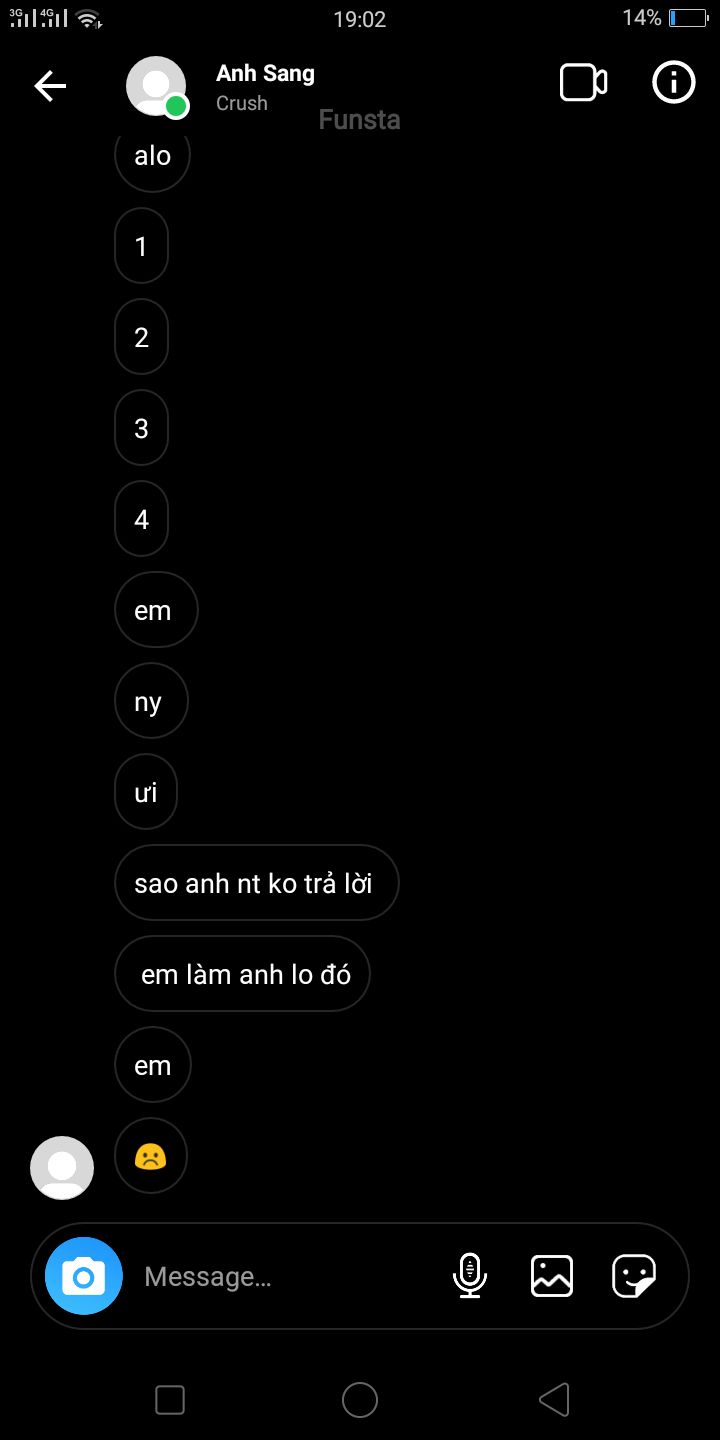This screenshot has height=1440, width=720.
Task: Open conversation details info icon
Action: (x=673, y=83)
